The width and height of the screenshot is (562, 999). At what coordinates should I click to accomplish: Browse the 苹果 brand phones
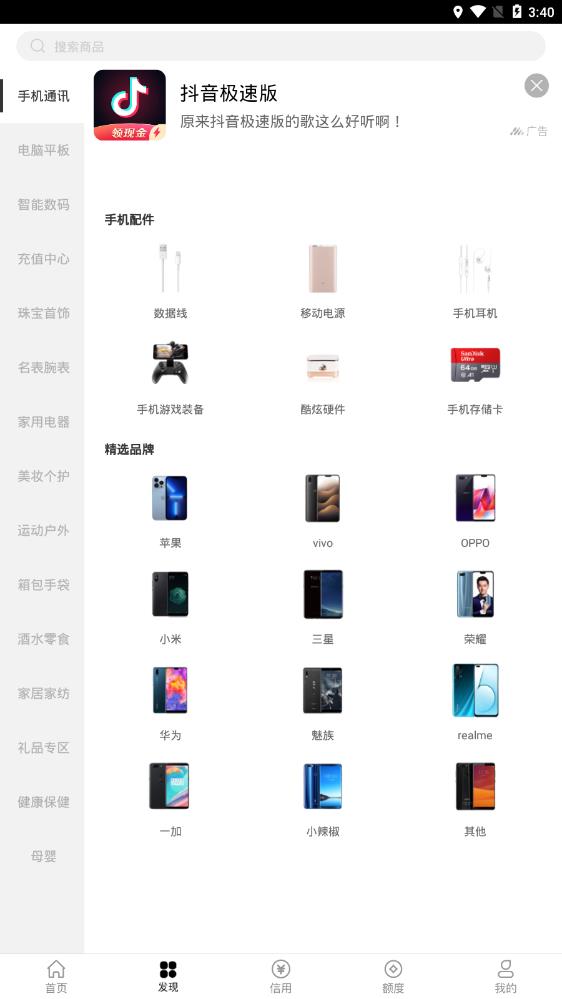170,510
